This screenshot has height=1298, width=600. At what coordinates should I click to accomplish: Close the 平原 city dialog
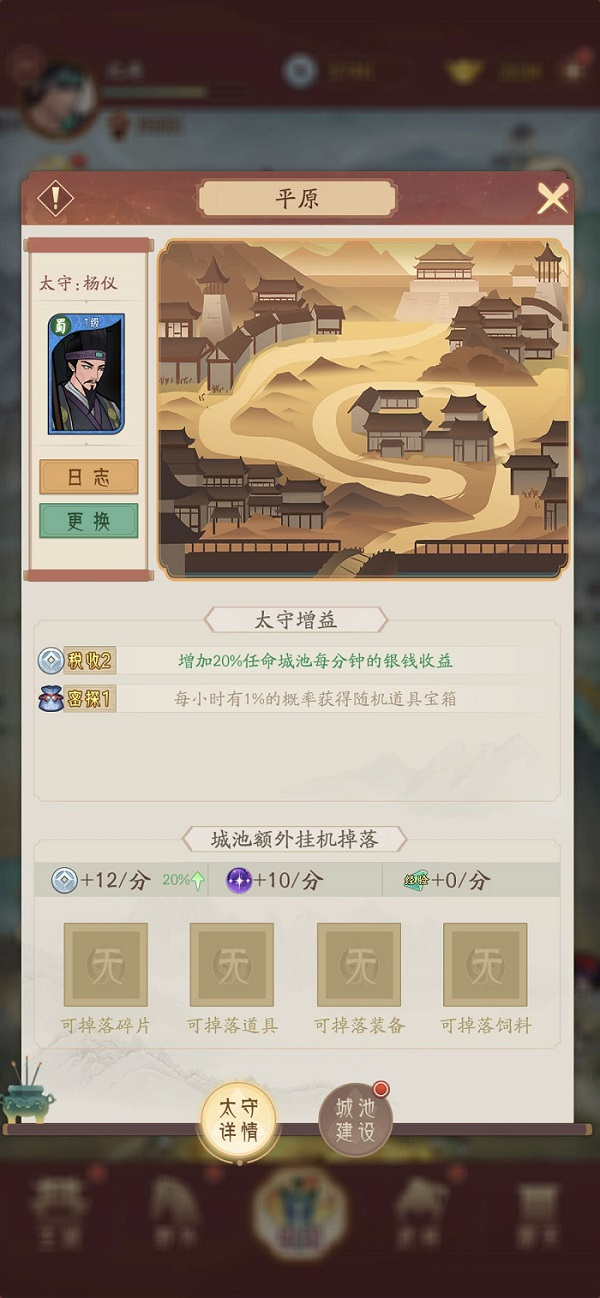click(x=552, y=198)
